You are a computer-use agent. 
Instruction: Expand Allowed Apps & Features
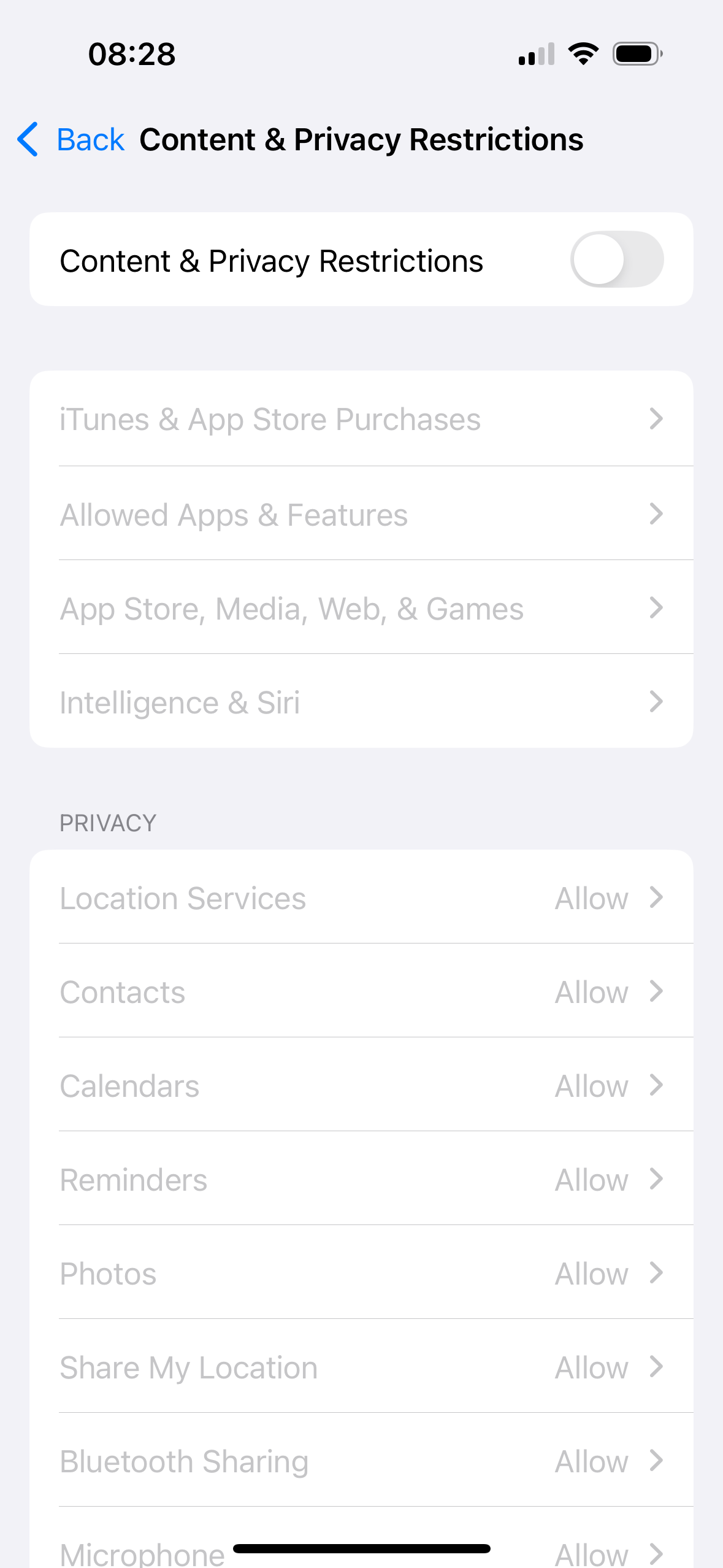[x=362, y=514]
